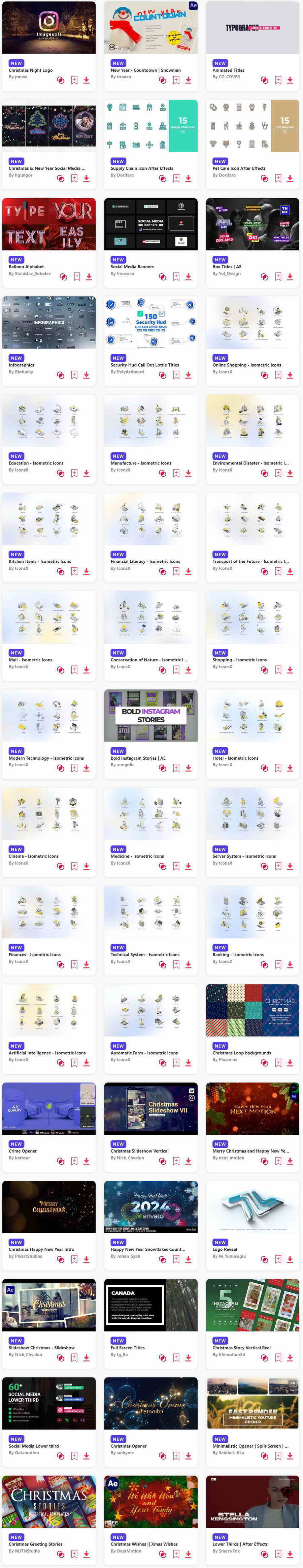Image resolution: width=303 pixels, height=1568 pixels.
Task: Open the Christmas Slideshow Vertical card
Action: point(150,1109)
